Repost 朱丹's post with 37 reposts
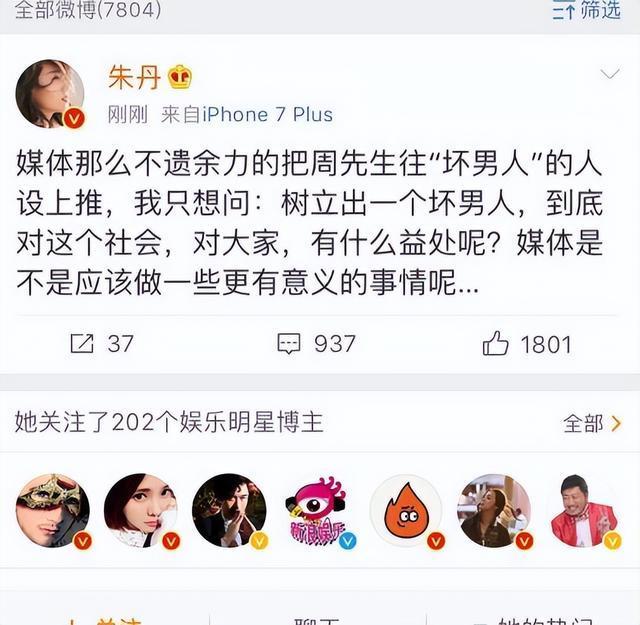Screen dimensions: 640x625 click(x=101, y=344)
